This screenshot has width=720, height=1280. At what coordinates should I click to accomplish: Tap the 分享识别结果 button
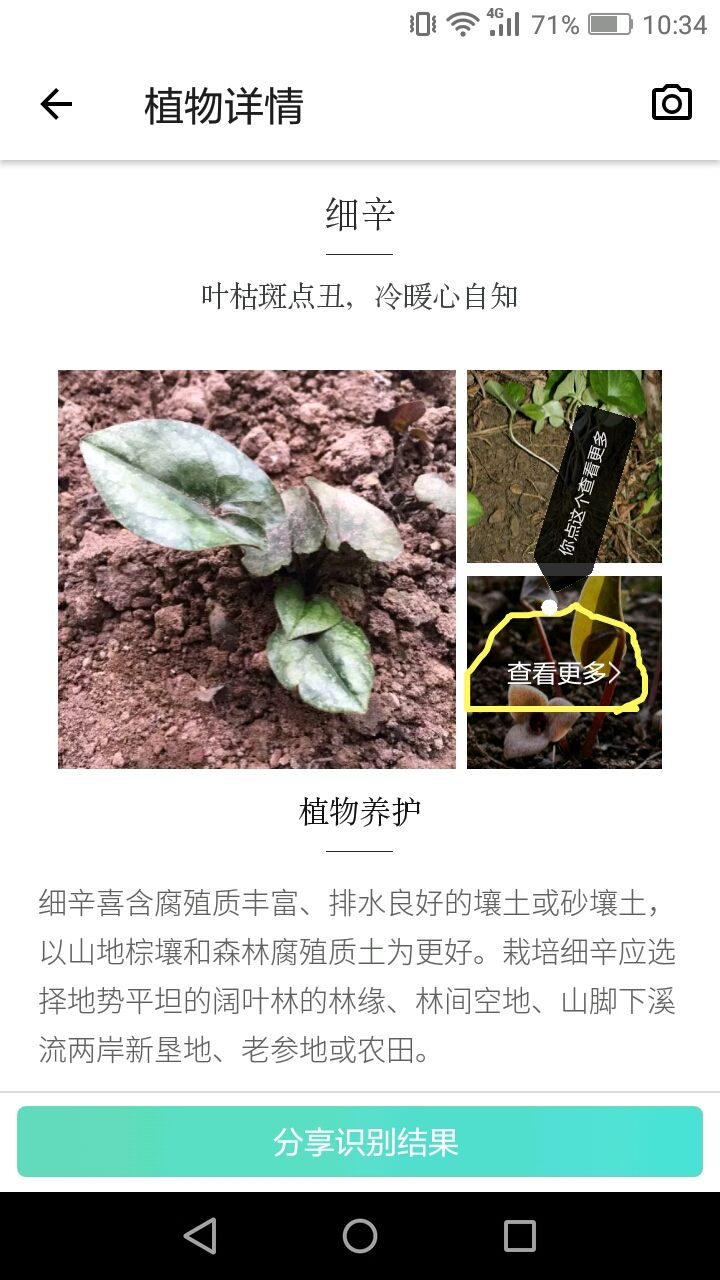click(360, 1142)
